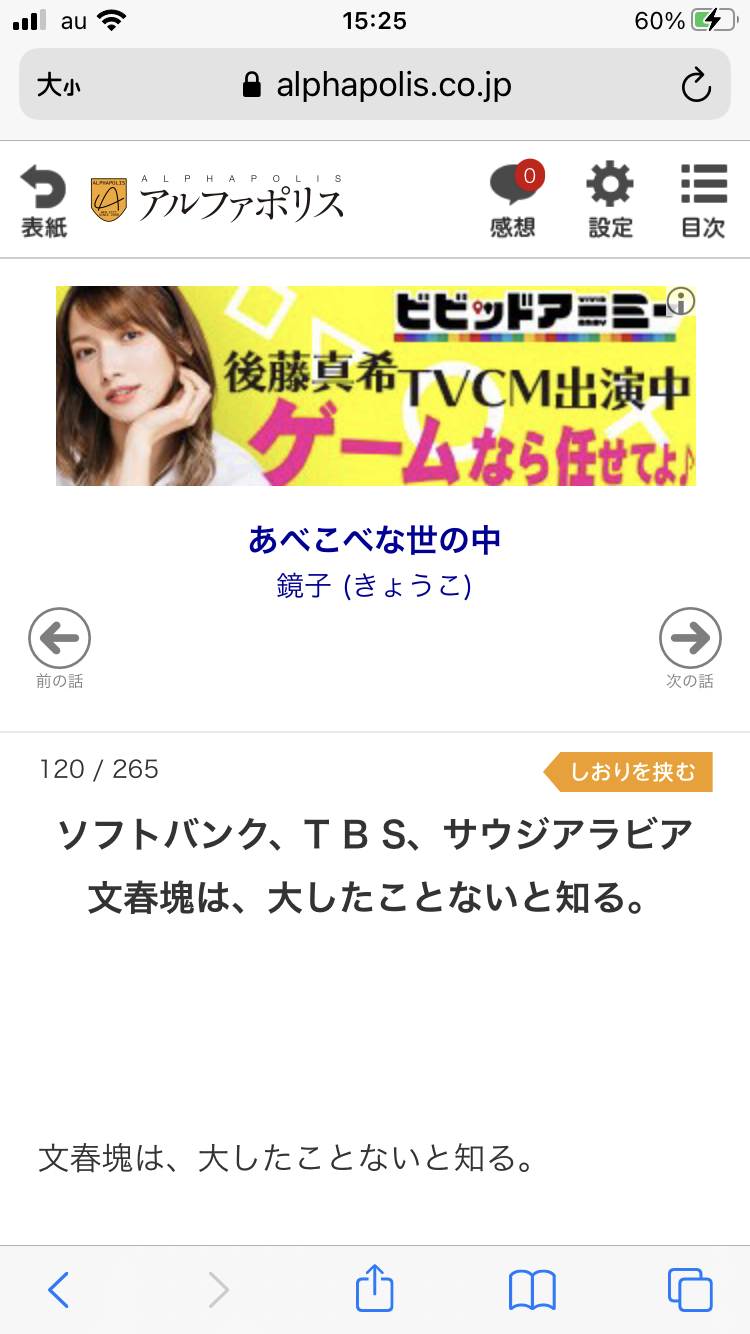
Task: Open the 設定 settings gear
Action: coord(610,200)
